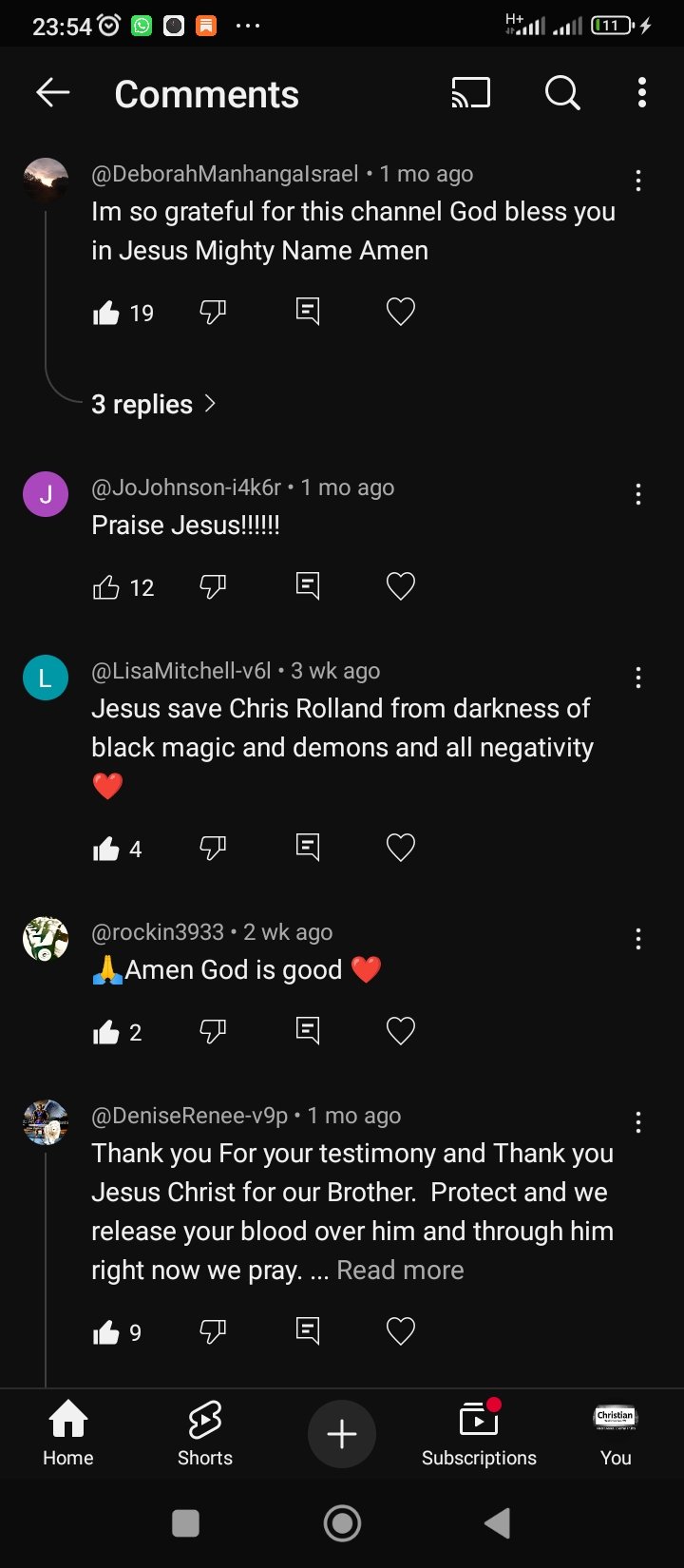Open the search icon in the top bar
684x1568 pixels.
562,92
